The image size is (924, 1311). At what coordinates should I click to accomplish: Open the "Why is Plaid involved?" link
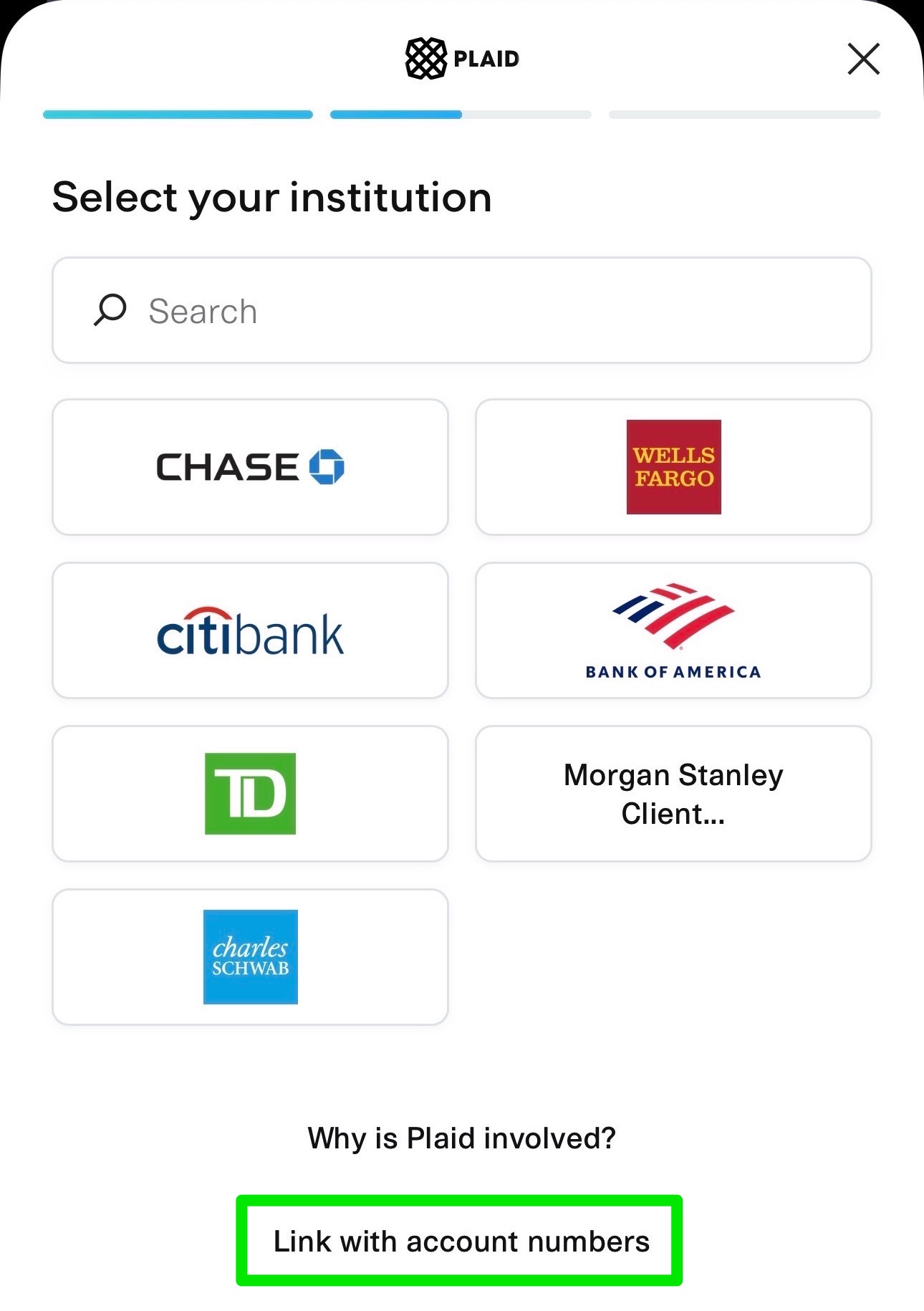461,1138
